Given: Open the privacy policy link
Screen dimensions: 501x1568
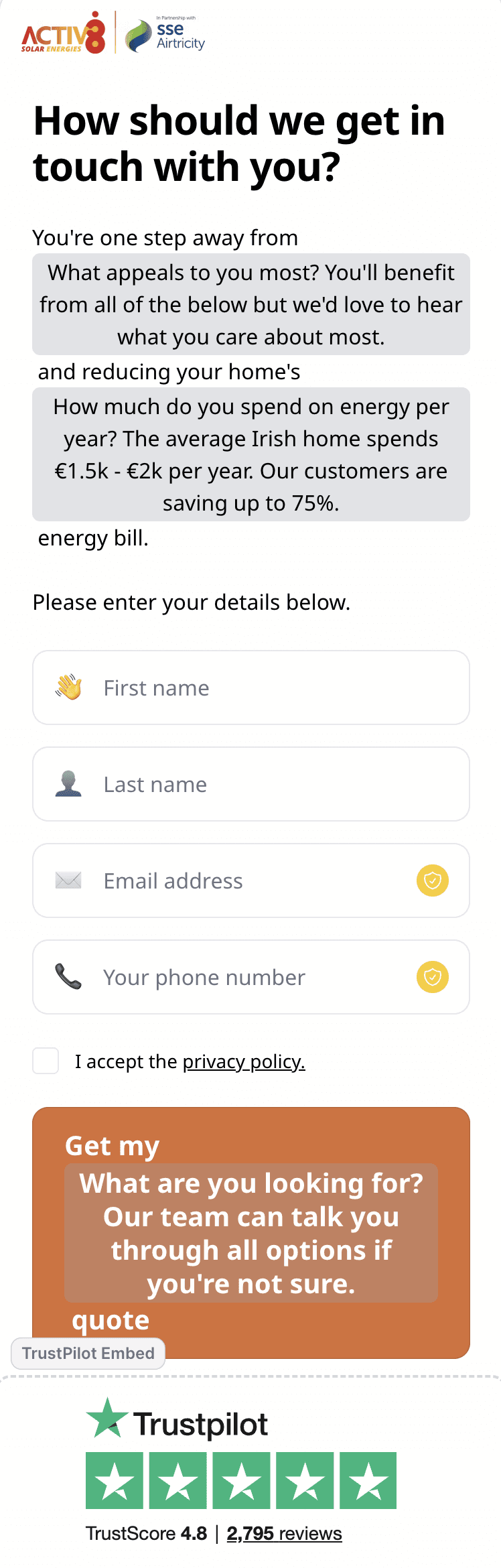Looking at the screenshot, I should (x=244, y=1061).
